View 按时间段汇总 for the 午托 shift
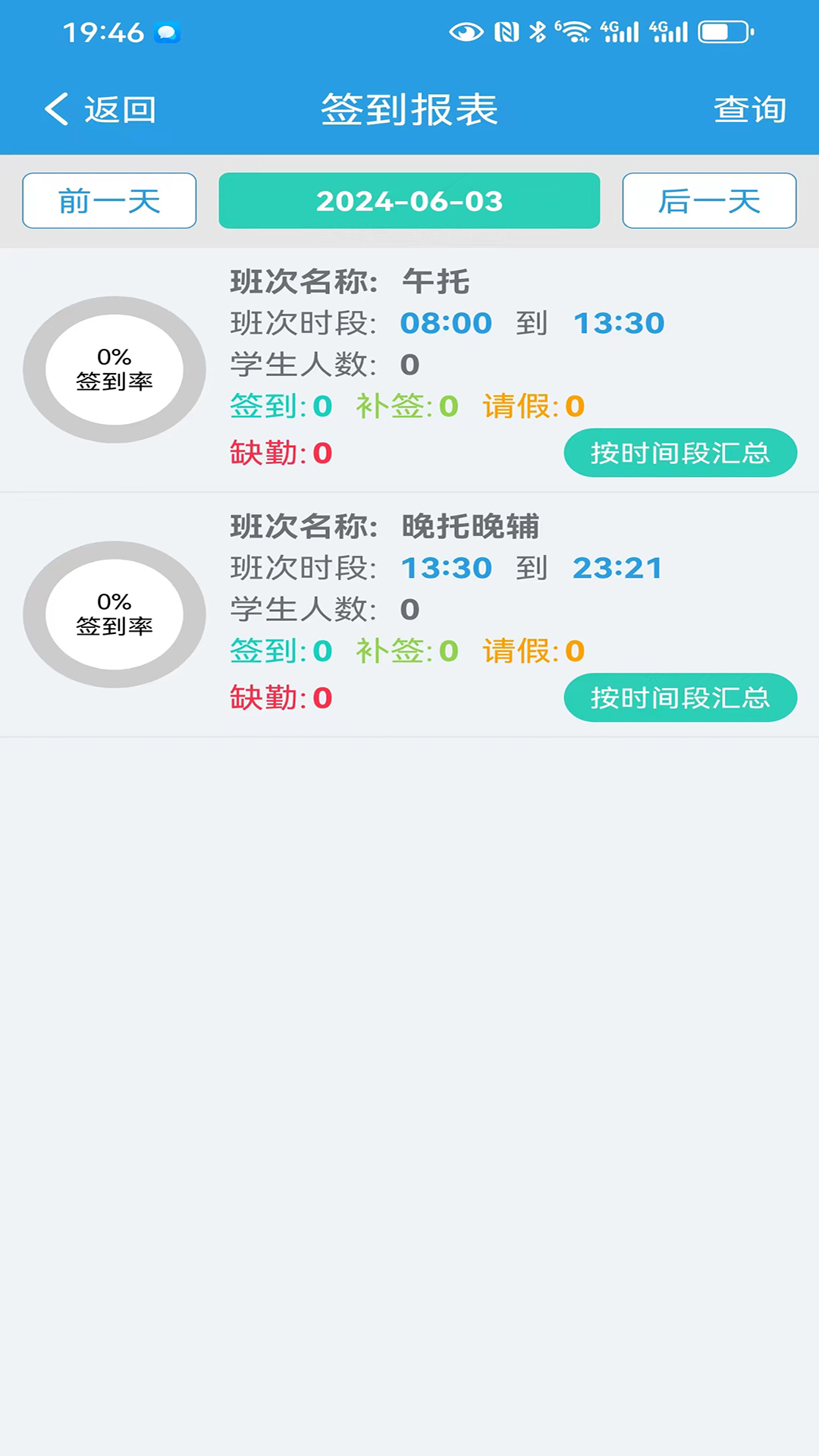The image size is (819, 1456). 680,453
